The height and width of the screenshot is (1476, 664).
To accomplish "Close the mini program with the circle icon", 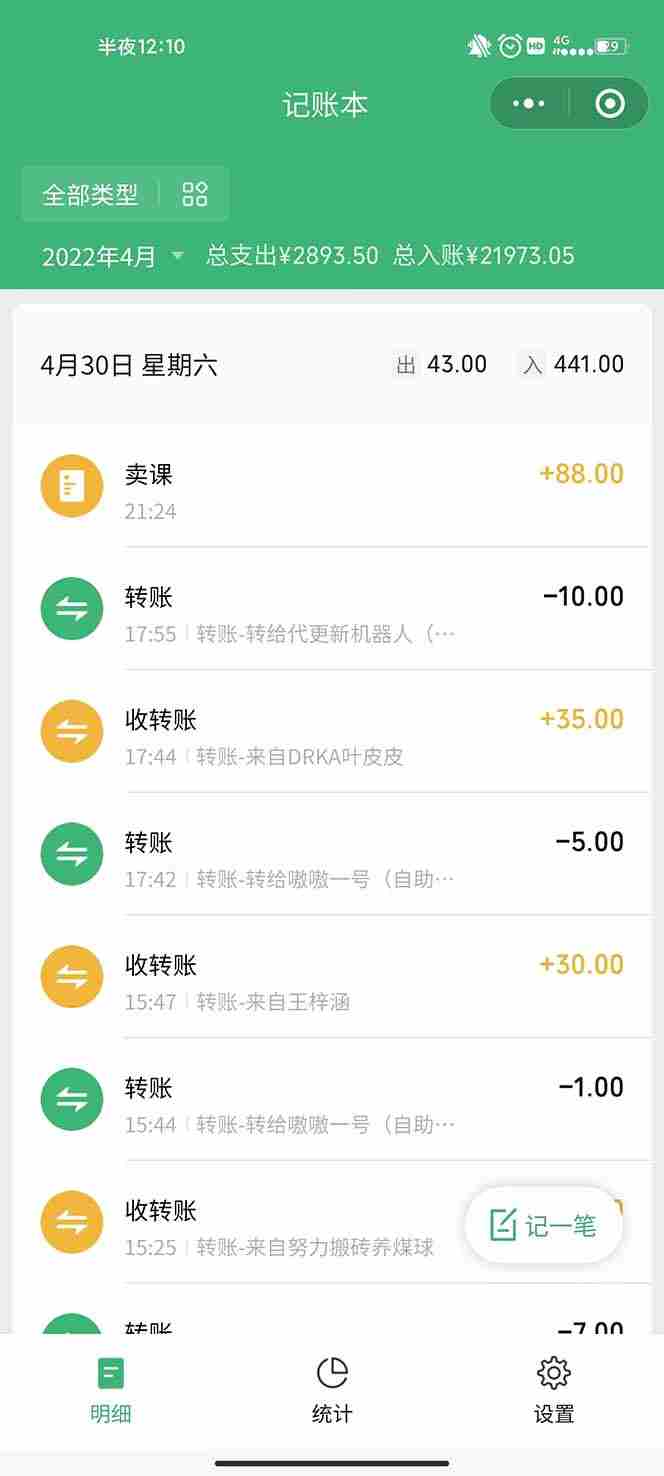I will (x=609, y=103).
